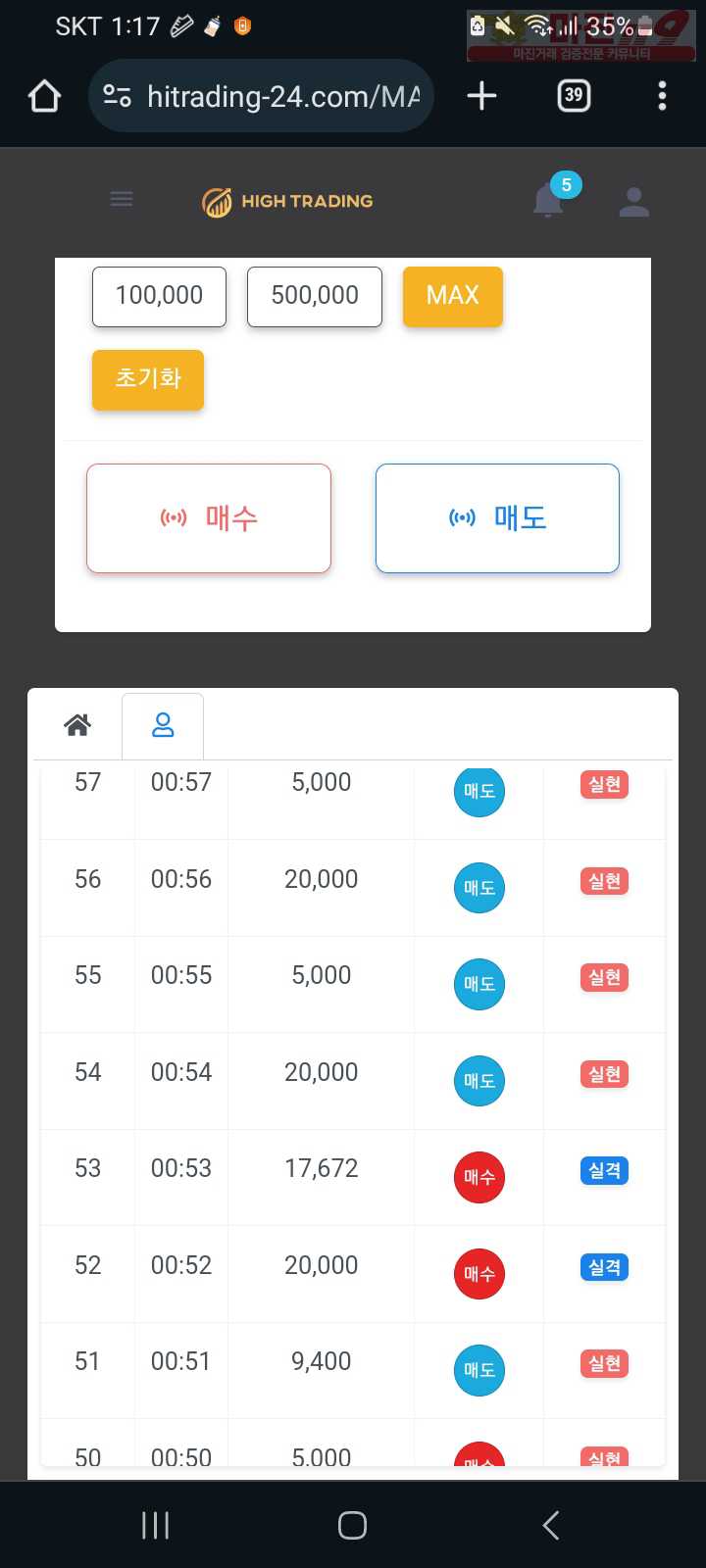Switch to the home icon tab
The height and width of the screenshot is (1568, 706).
click(x=77, y=725)
